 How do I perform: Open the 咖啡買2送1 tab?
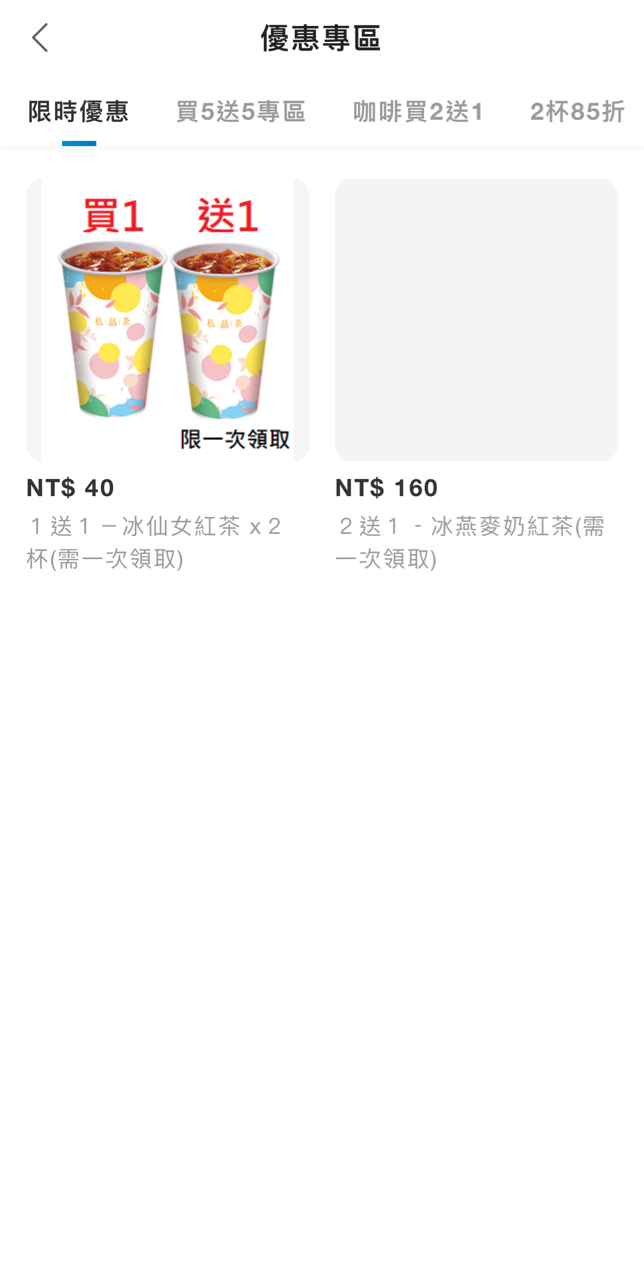coord(418,111)
